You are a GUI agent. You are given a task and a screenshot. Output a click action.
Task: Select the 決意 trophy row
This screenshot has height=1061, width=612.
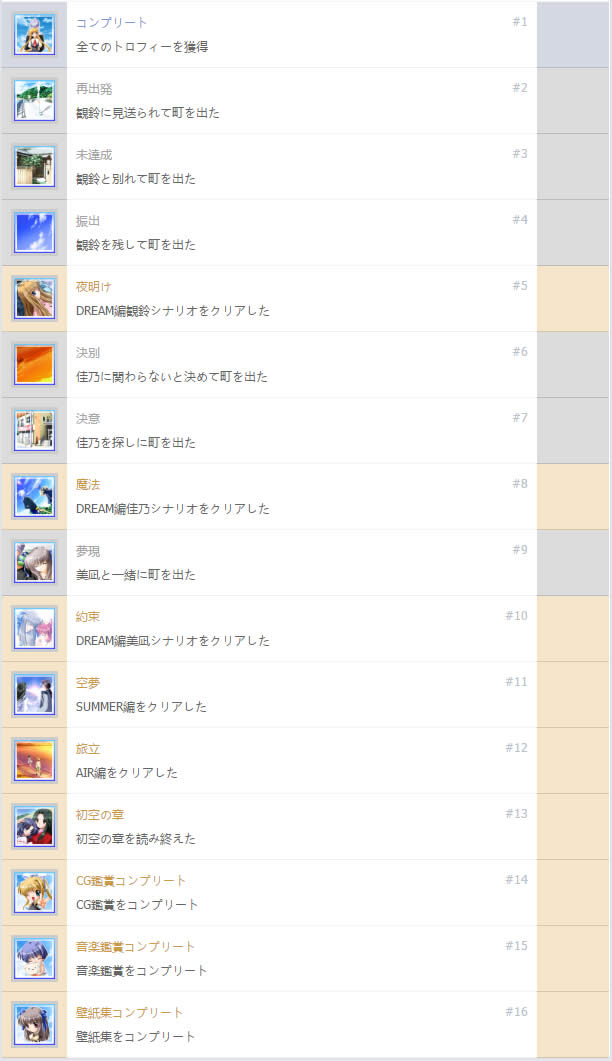pyautogui.click(x=300, y=431)
